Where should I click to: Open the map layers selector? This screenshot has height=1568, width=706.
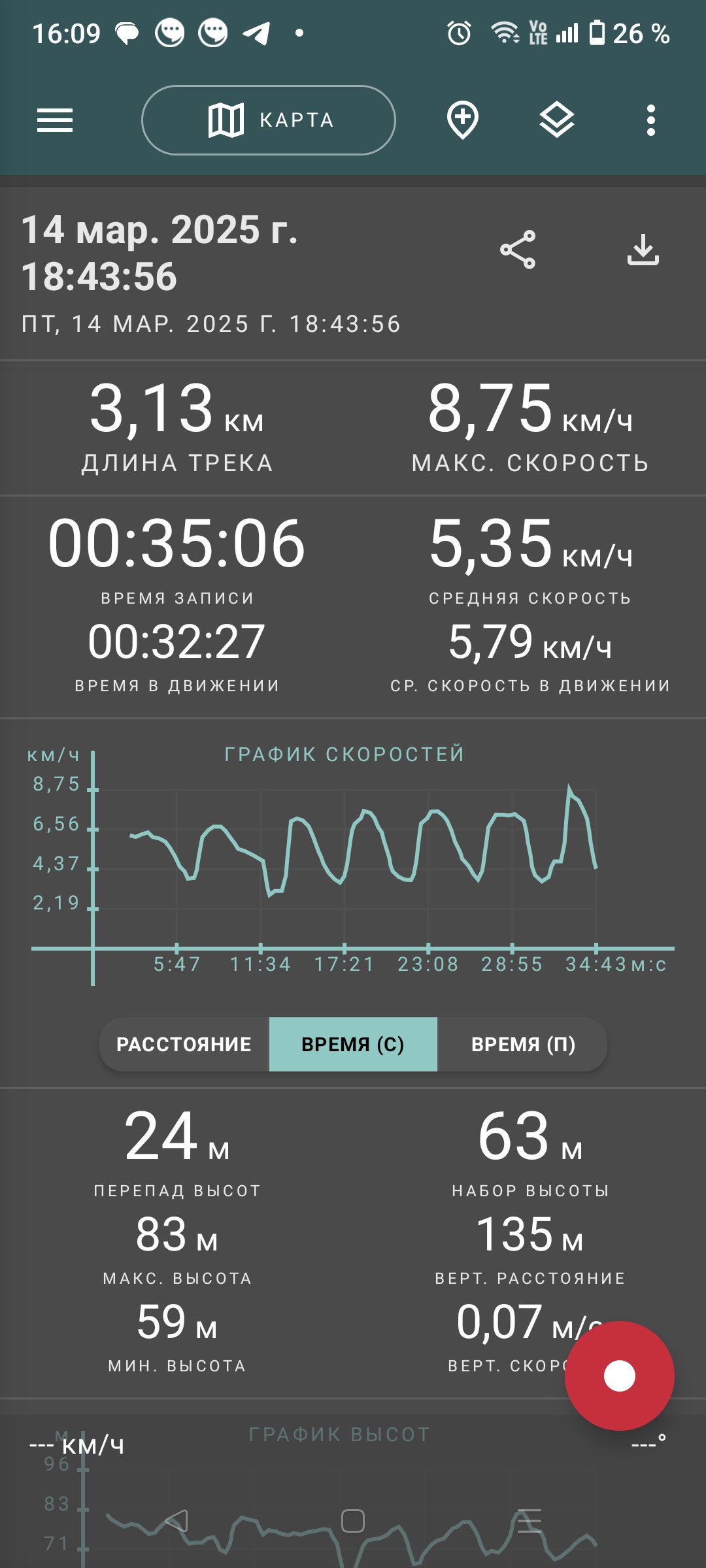coord(557,120)
